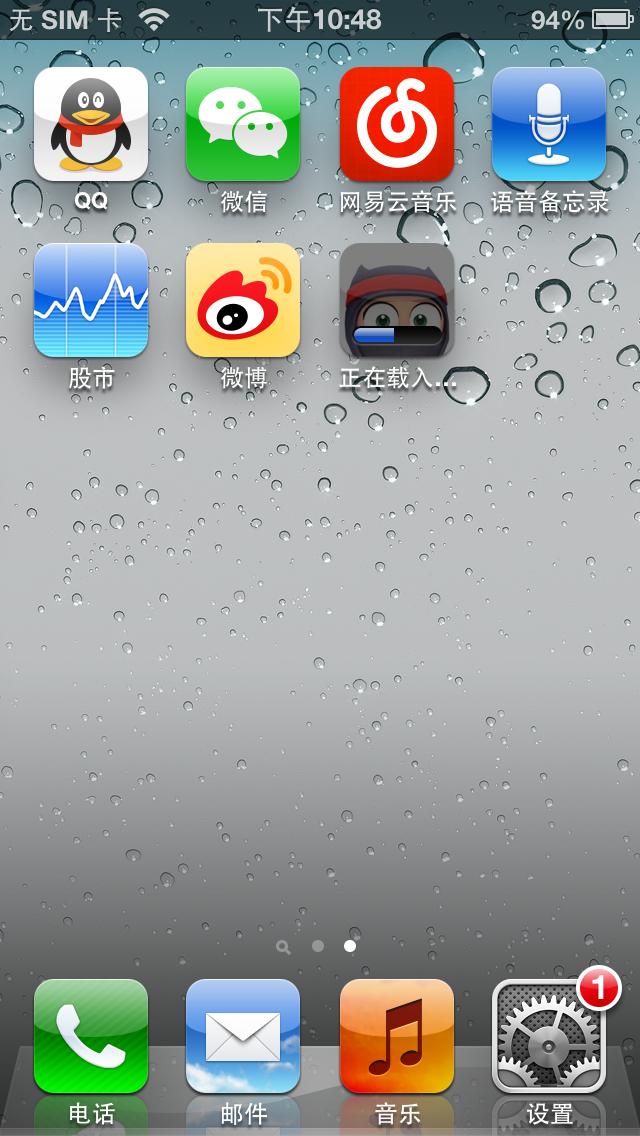
Task: Open the 音乐 music app in the dock
Action: (397, 1036)
